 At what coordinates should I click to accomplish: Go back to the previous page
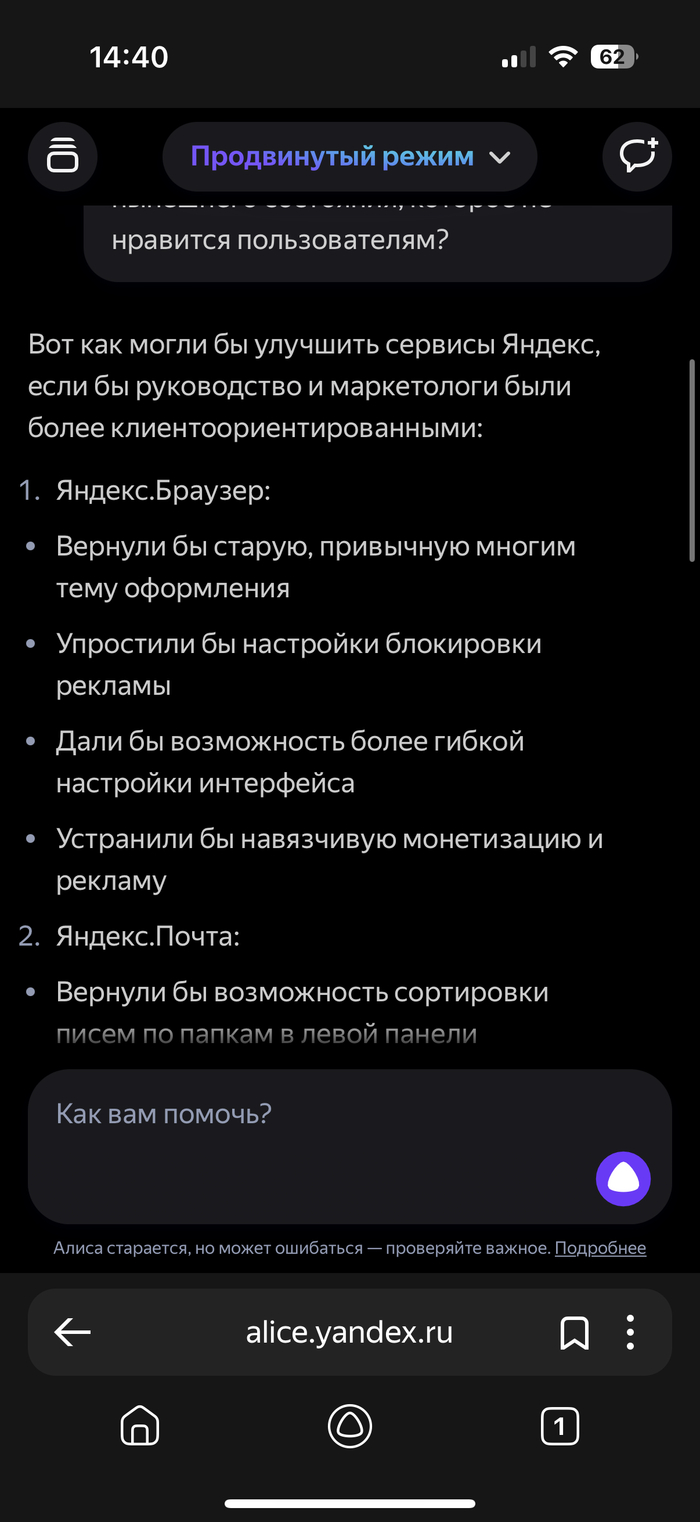pyautogui.click(x=72, y=1332)
